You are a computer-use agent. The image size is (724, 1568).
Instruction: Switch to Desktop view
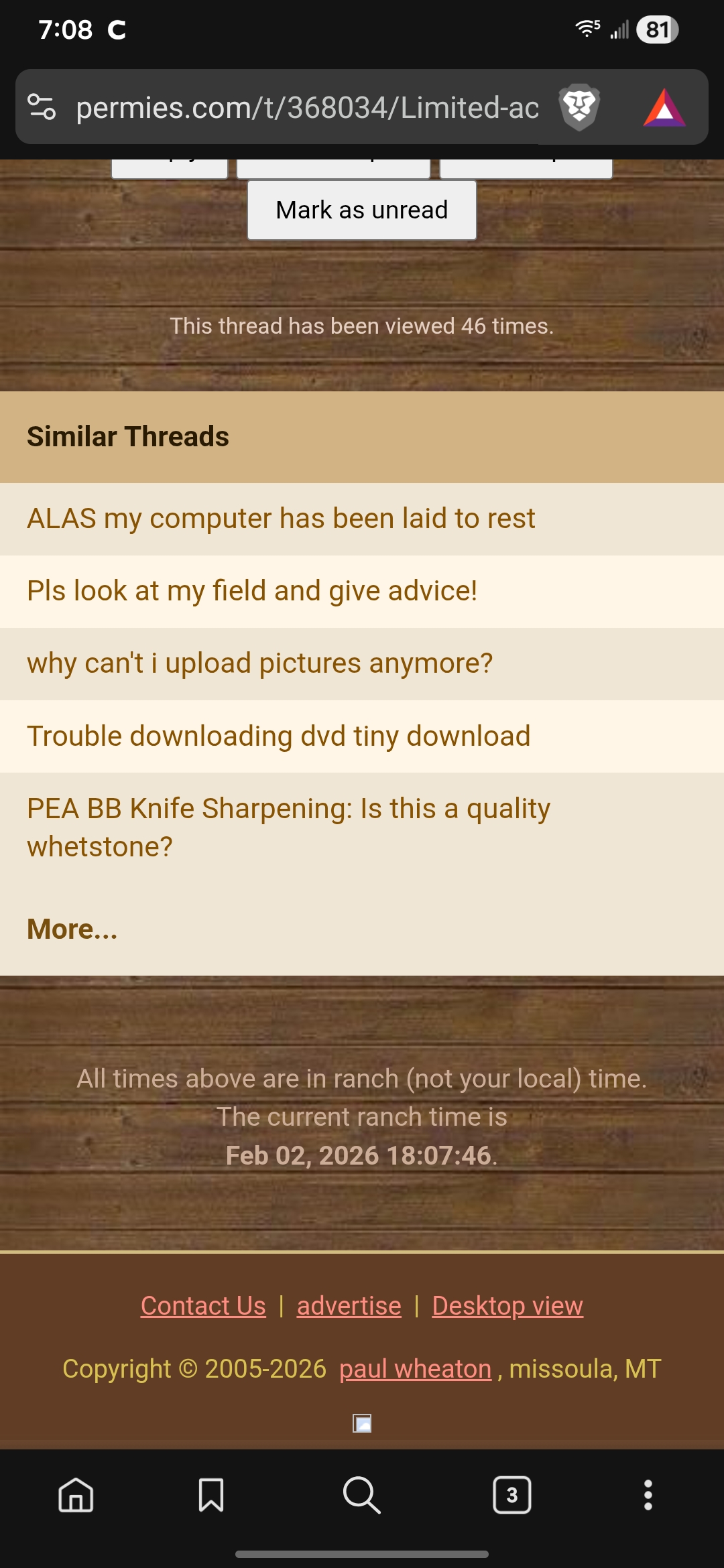[507, 1305]
